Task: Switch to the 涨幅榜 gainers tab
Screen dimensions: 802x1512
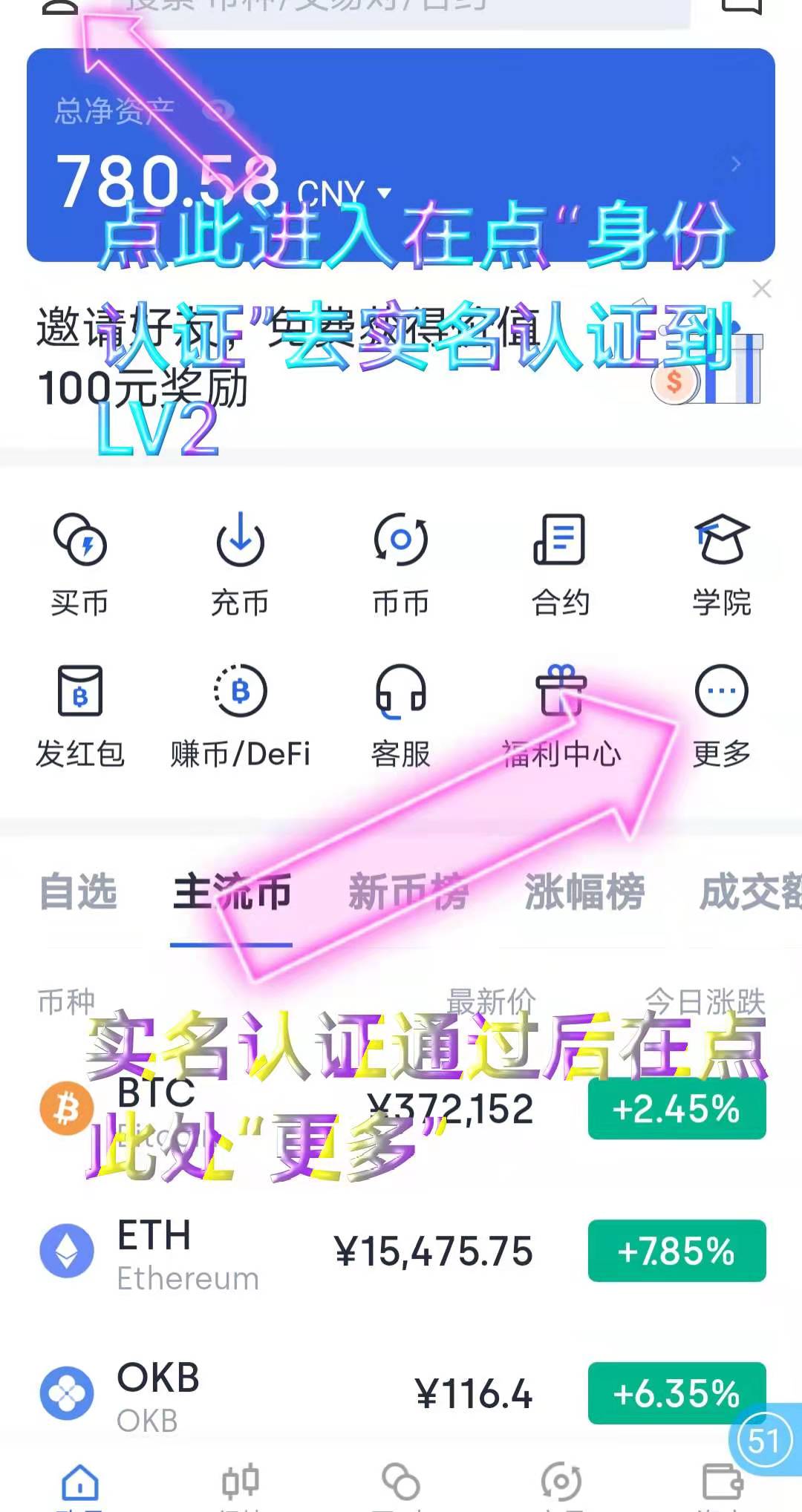Action: [x=584, y=892]
